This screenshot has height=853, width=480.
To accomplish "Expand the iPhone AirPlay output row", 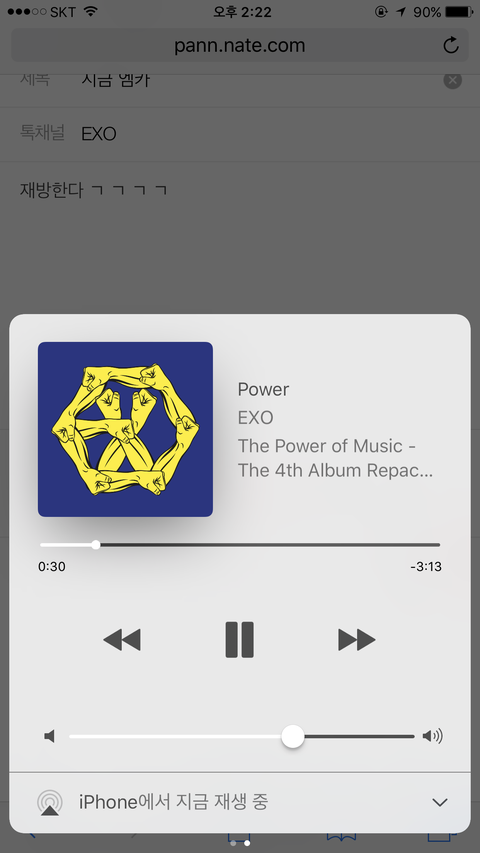I will point(240,802).
